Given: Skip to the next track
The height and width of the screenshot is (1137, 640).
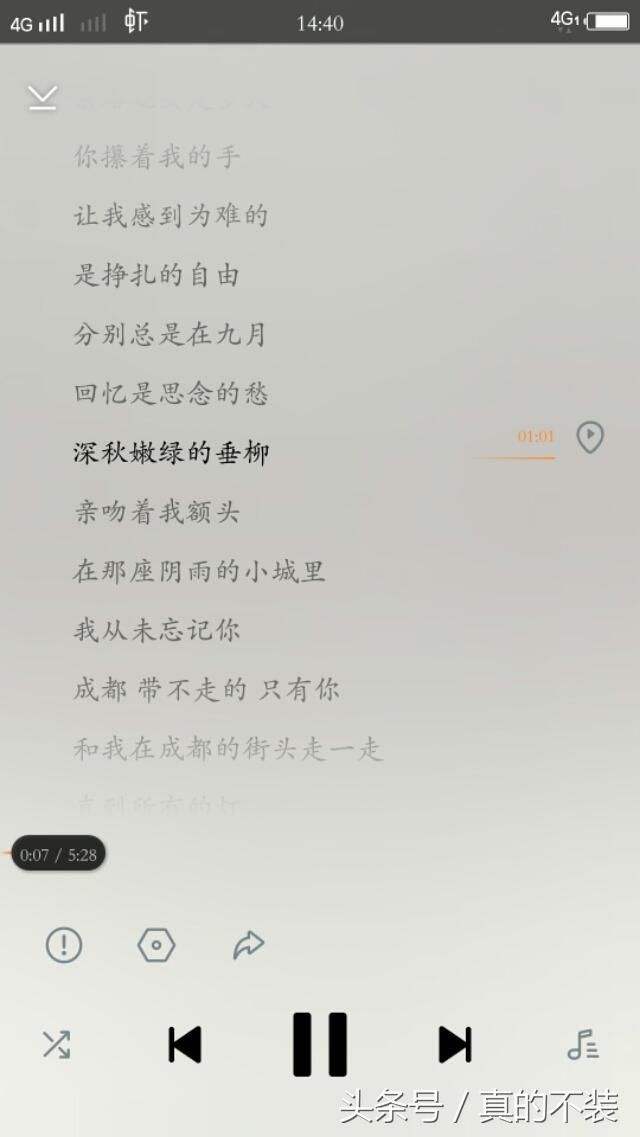Looking at the screenshot, I should (455, 1045).
